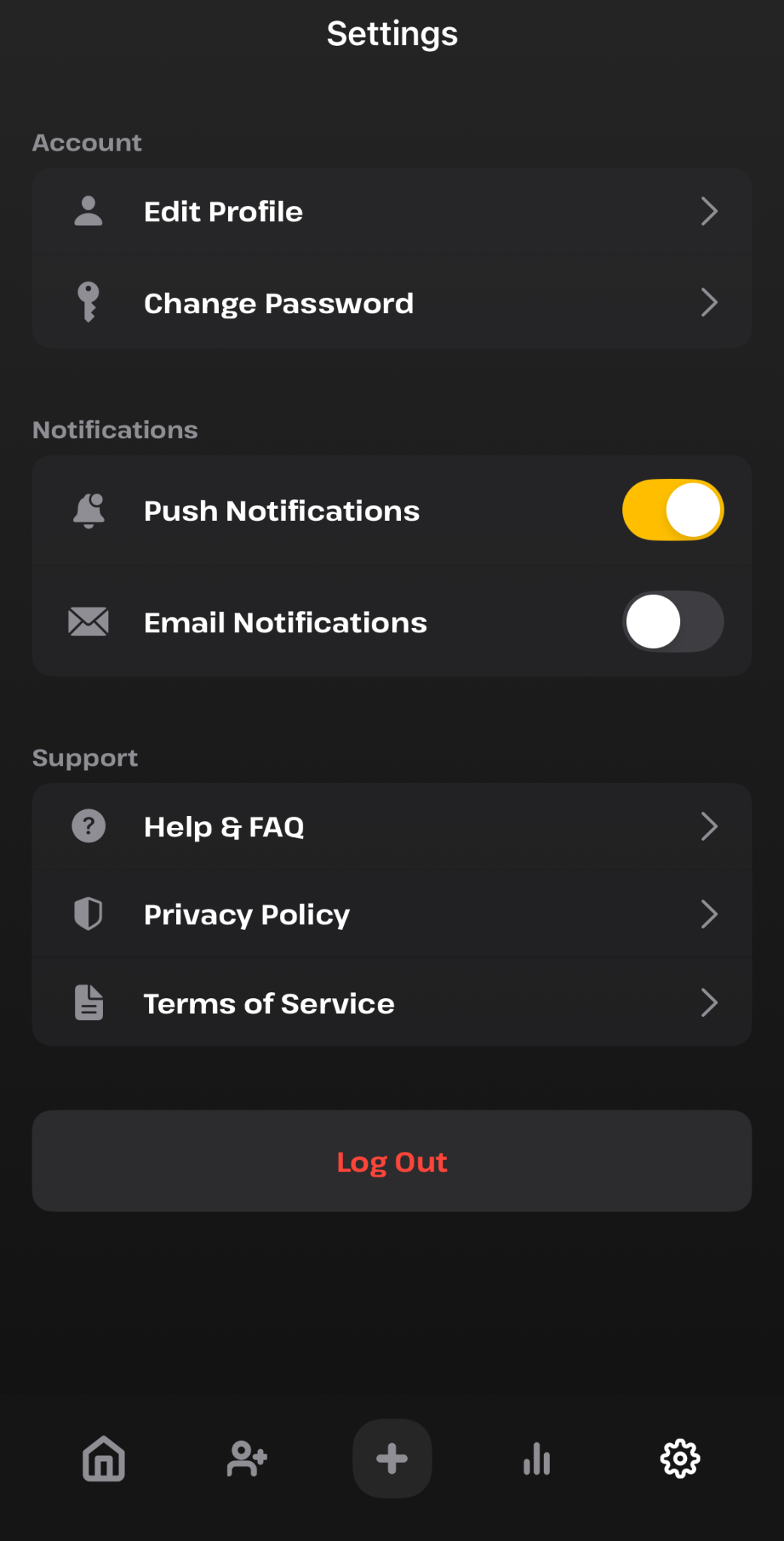Select the Edit Profile person icon
784x1541 pixels.
[88, 212]
